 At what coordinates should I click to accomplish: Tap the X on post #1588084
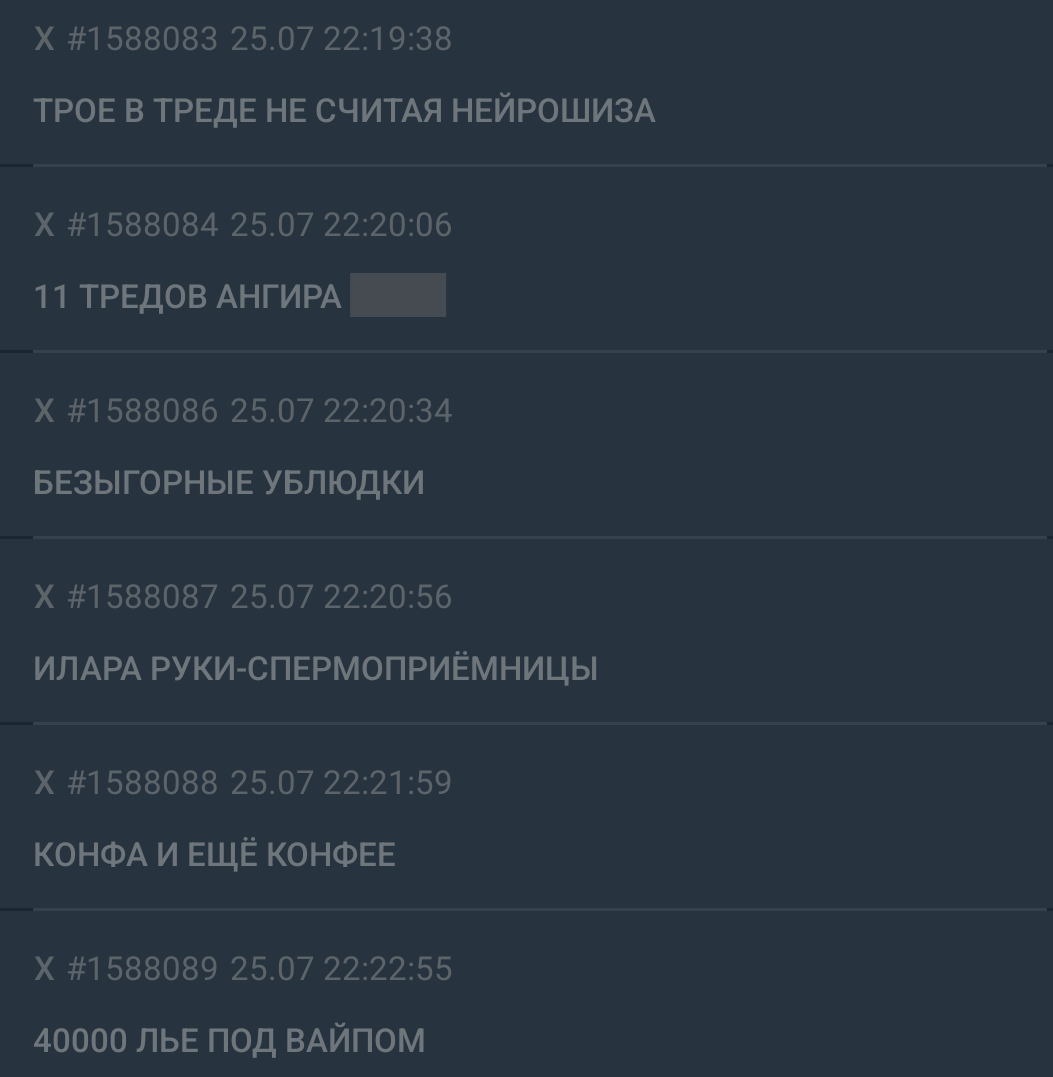click(44, 225)
